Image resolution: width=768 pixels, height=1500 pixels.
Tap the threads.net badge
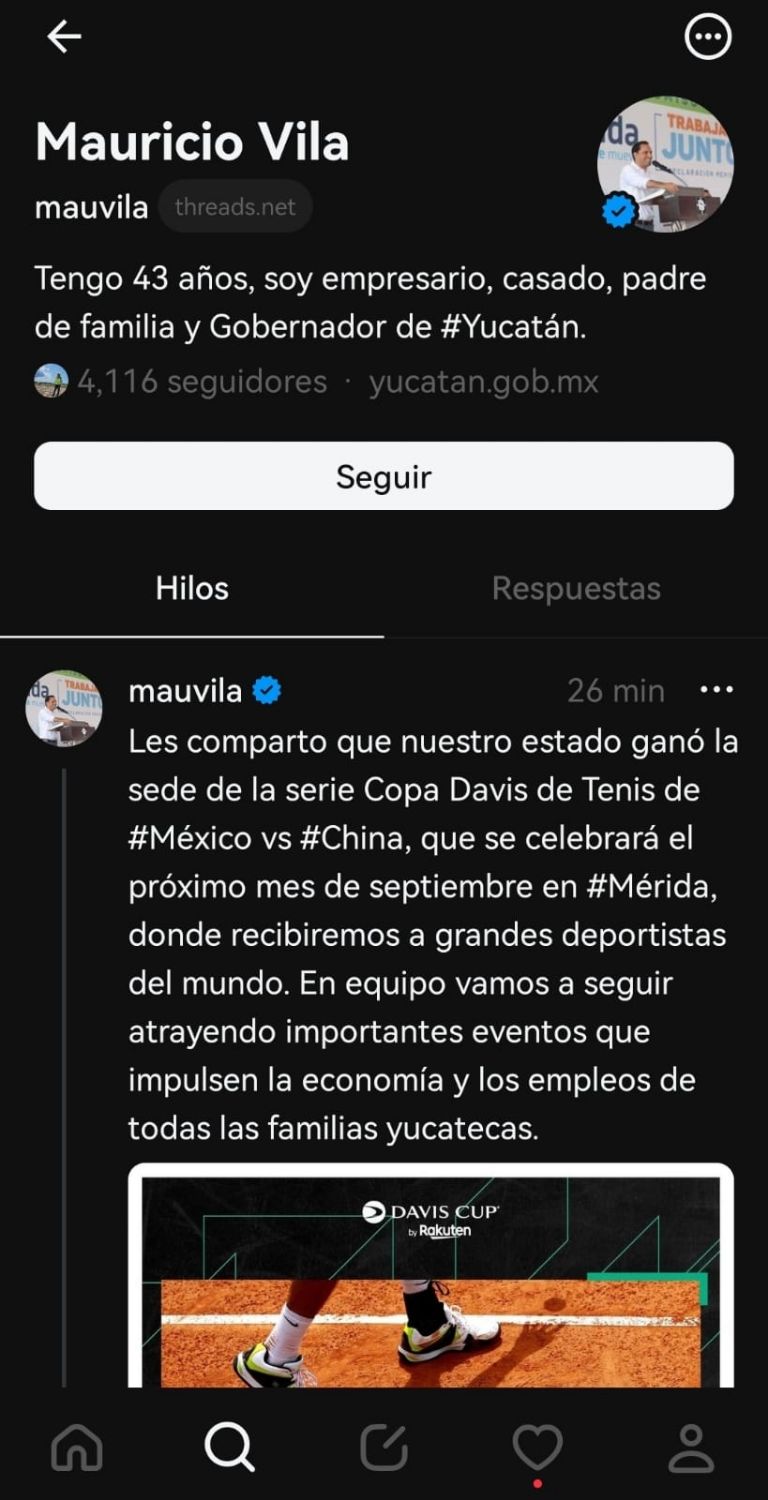click(x=235, y=207)
